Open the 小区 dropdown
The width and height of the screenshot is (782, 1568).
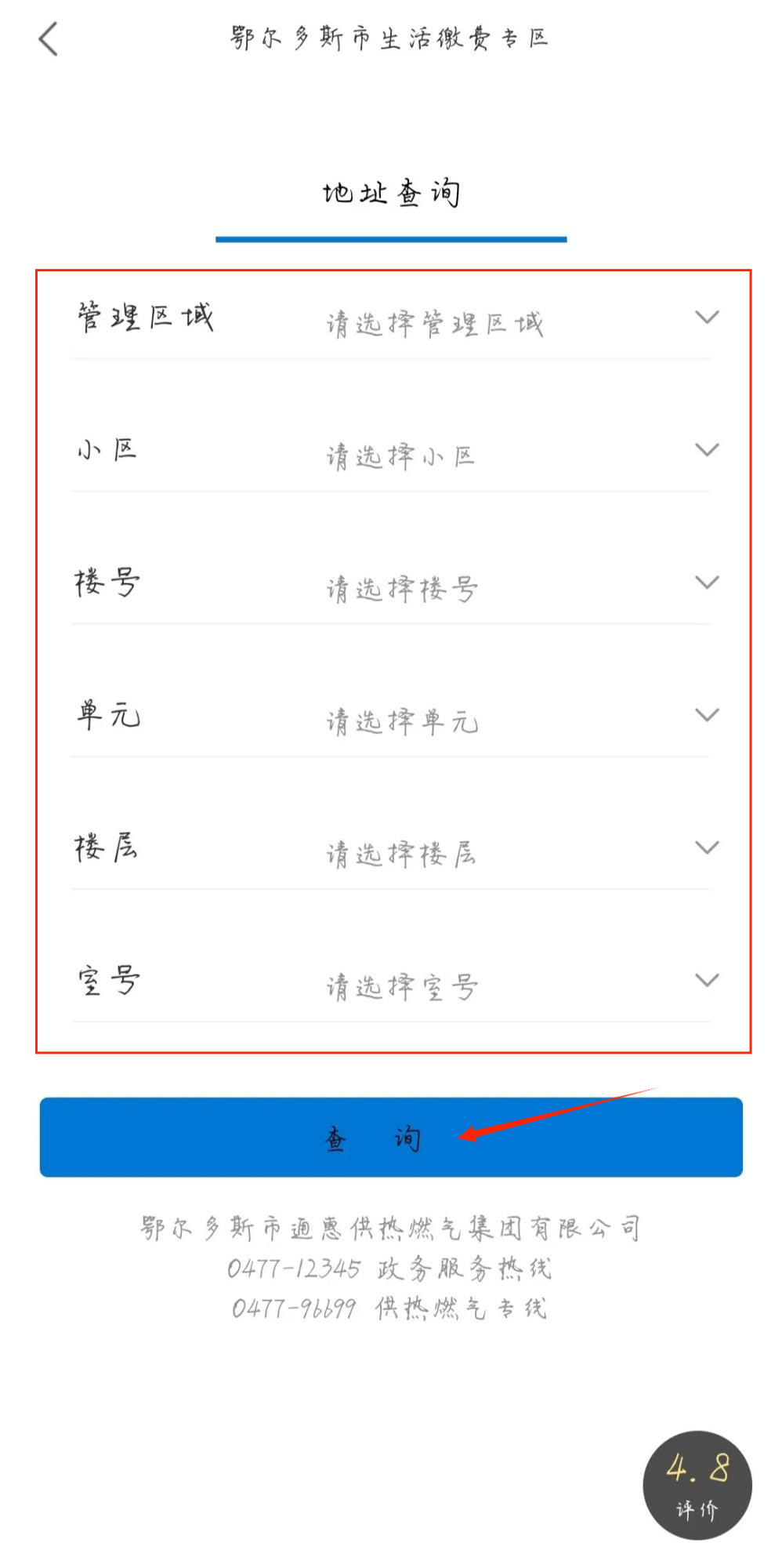coord(392,451)
